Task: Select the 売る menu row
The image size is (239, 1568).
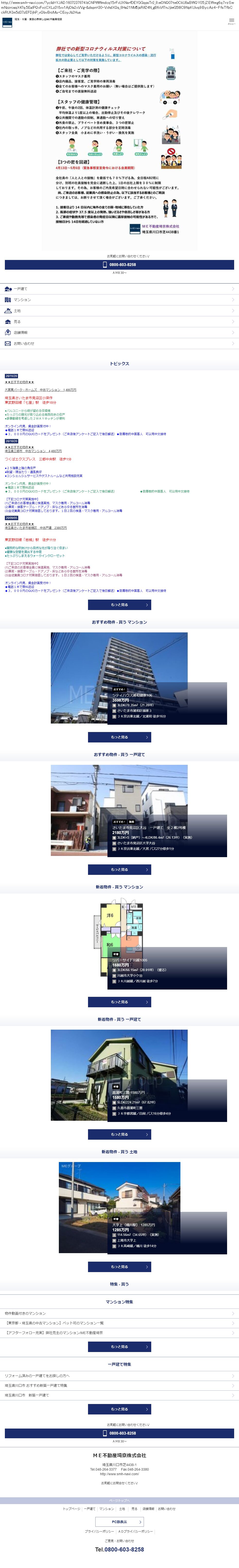Action: point(120,321)
